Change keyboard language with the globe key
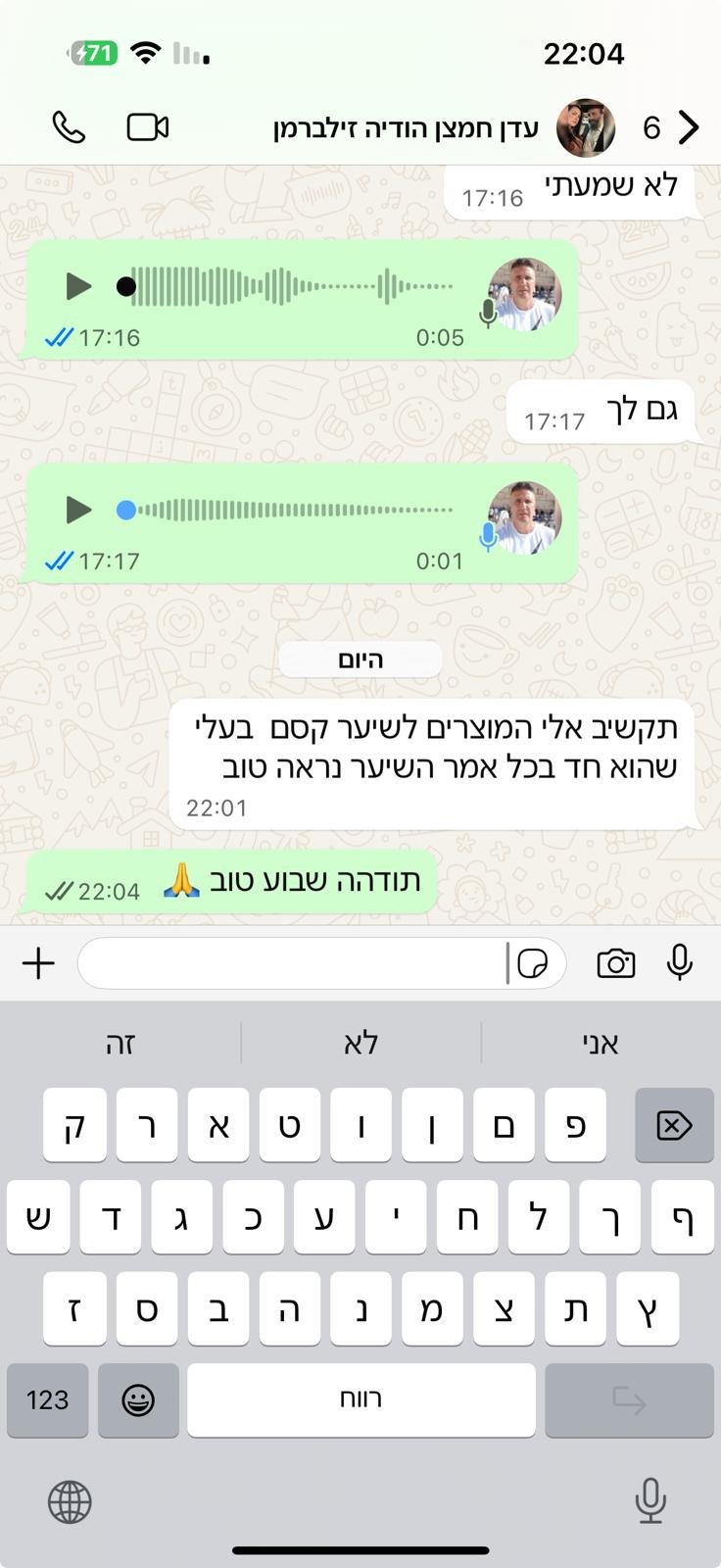 [70, 1500]
